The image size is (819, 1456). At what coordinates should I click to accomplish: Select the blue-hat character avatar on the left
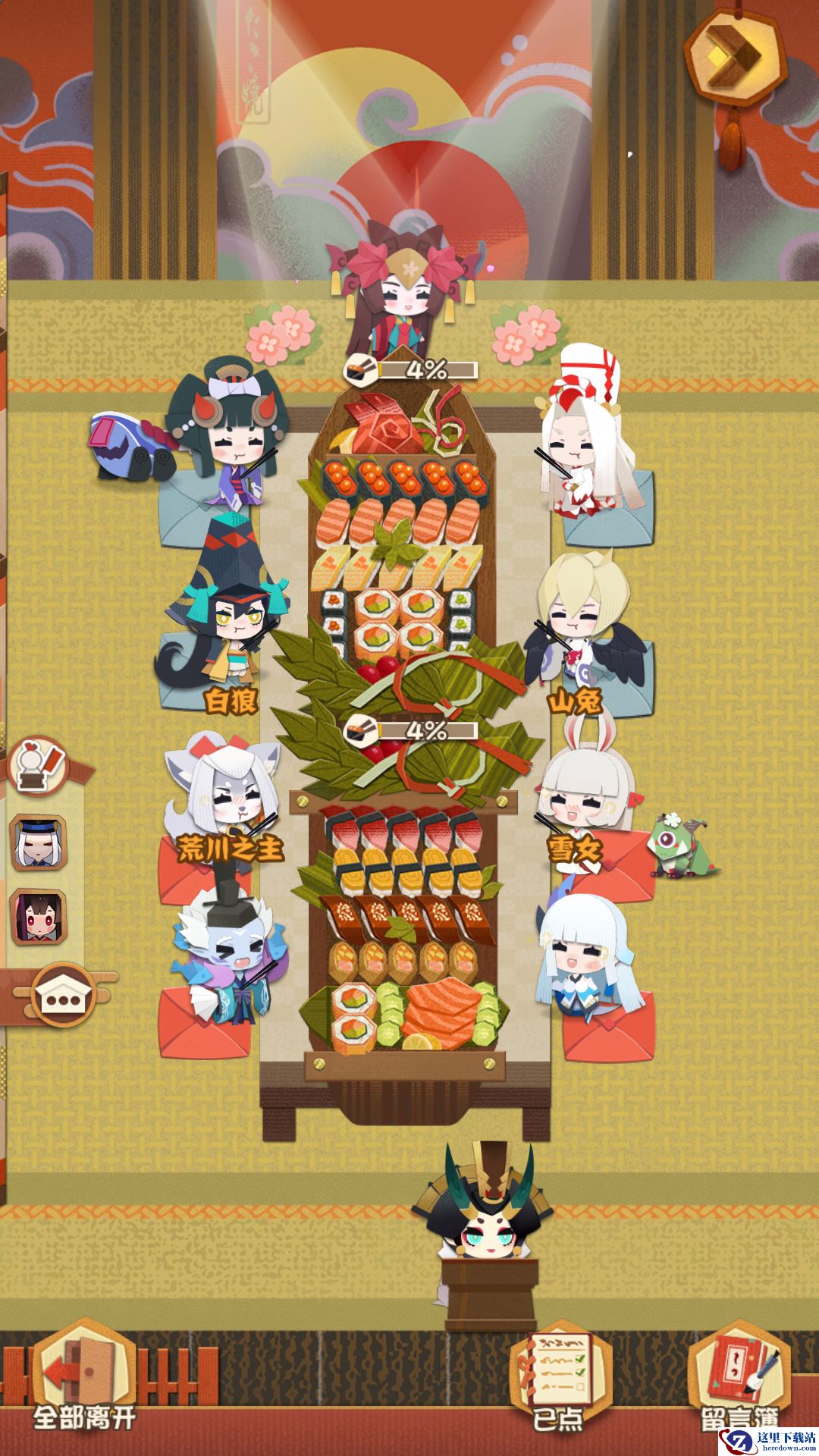(38, 842)
